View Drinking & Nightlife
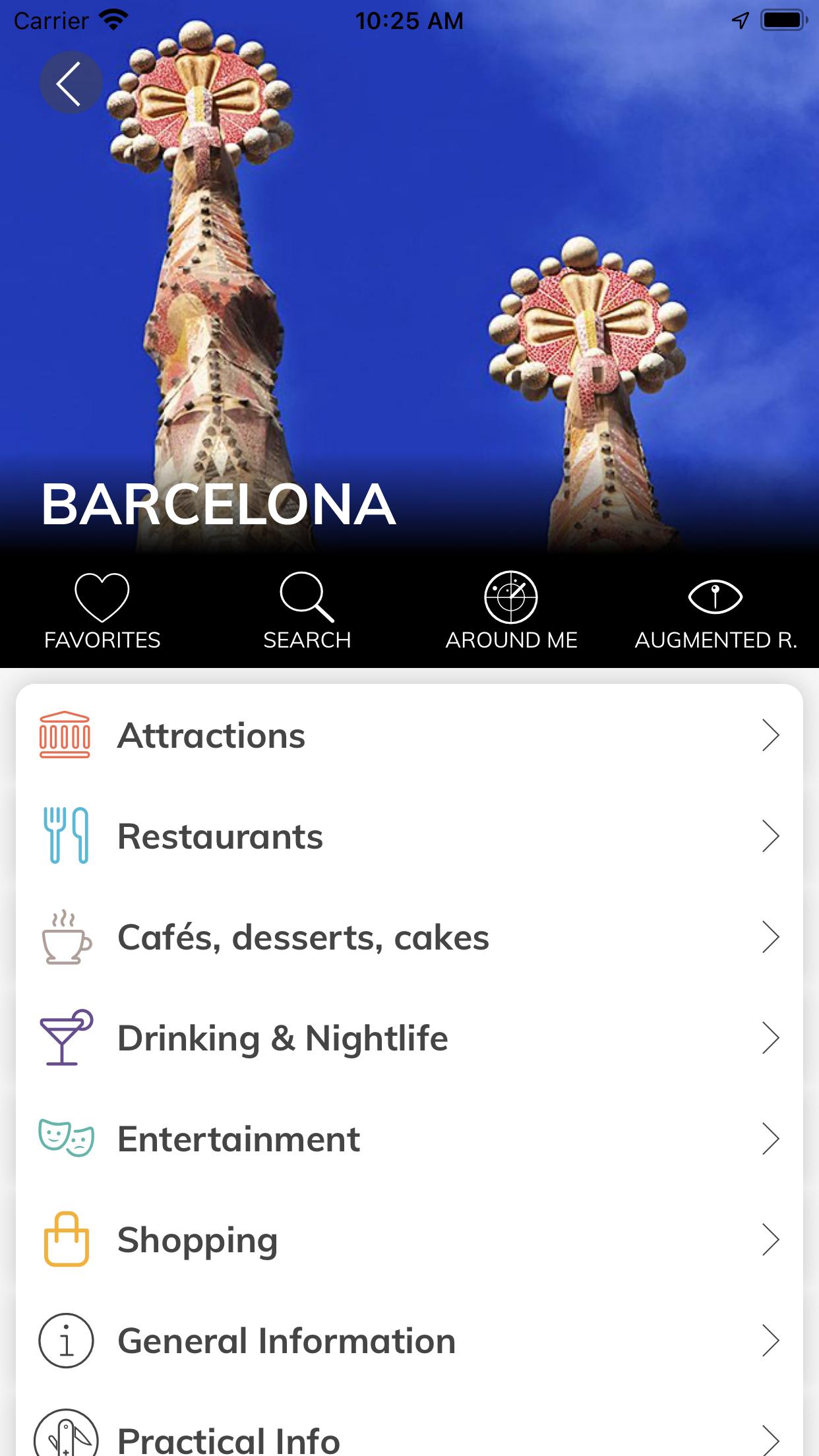This screenshot has height=1456, width=819. tap(409, 1038)
